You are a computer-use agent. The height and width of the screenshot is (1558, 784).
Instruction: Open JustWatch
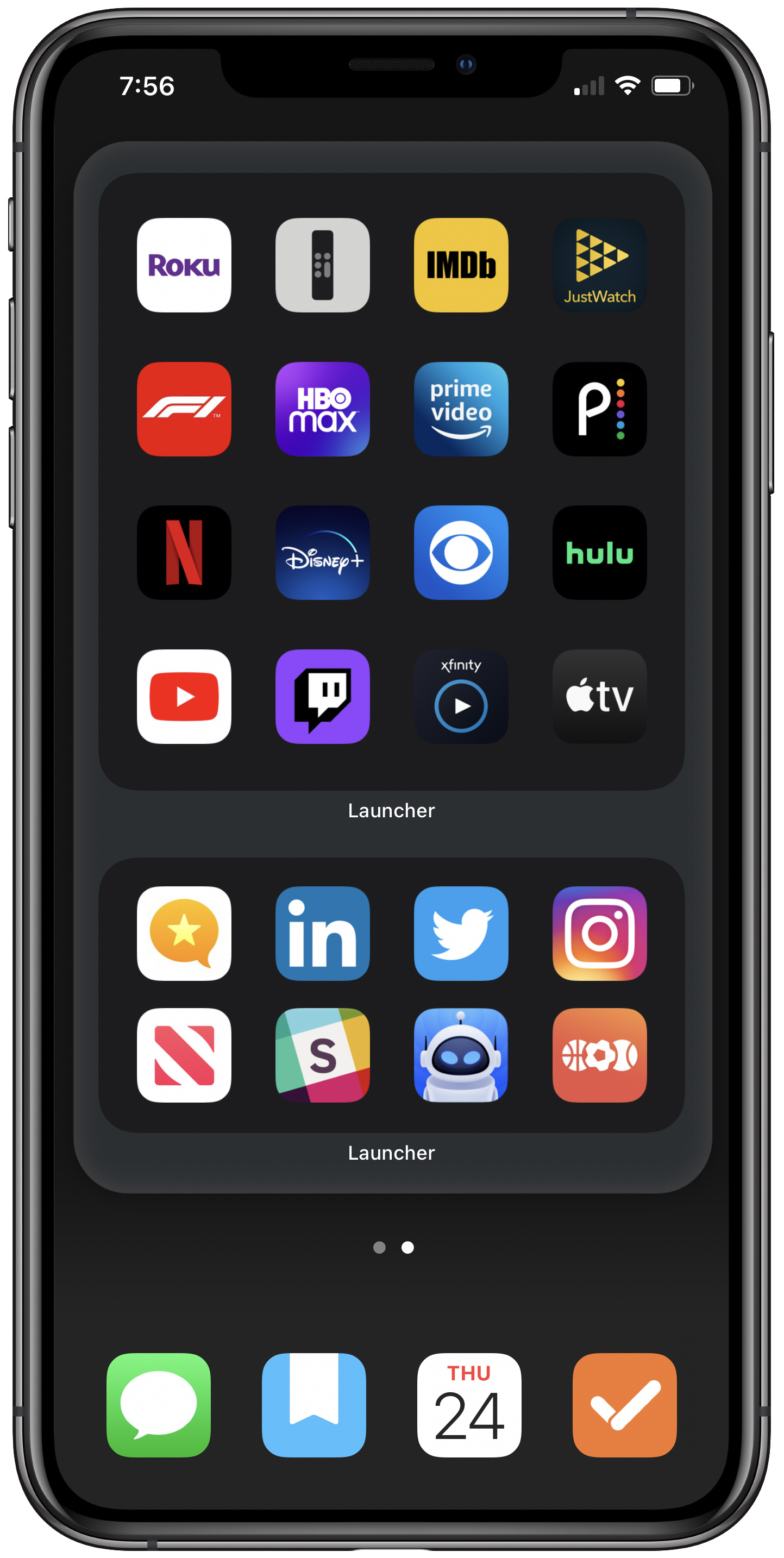pos(599,265)
